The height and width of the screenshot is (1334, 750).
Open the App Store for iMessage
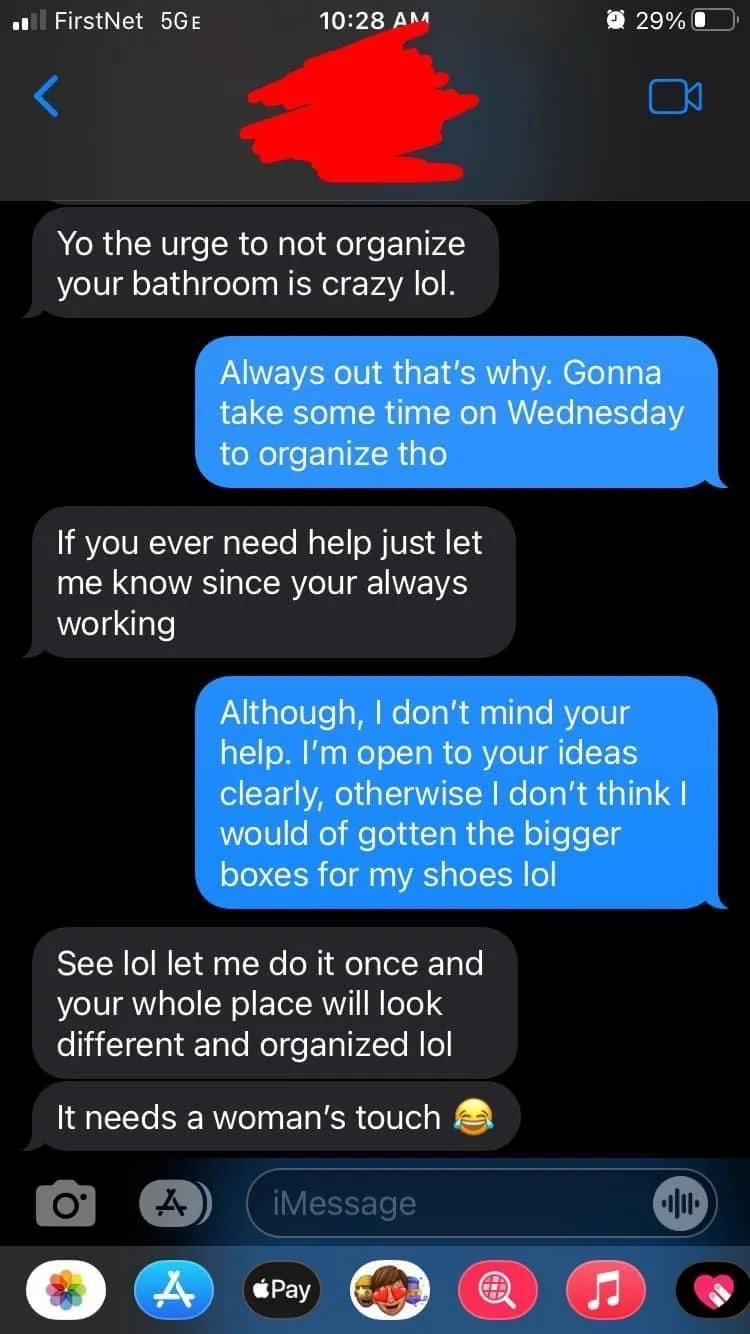(x=174, y=1291)
